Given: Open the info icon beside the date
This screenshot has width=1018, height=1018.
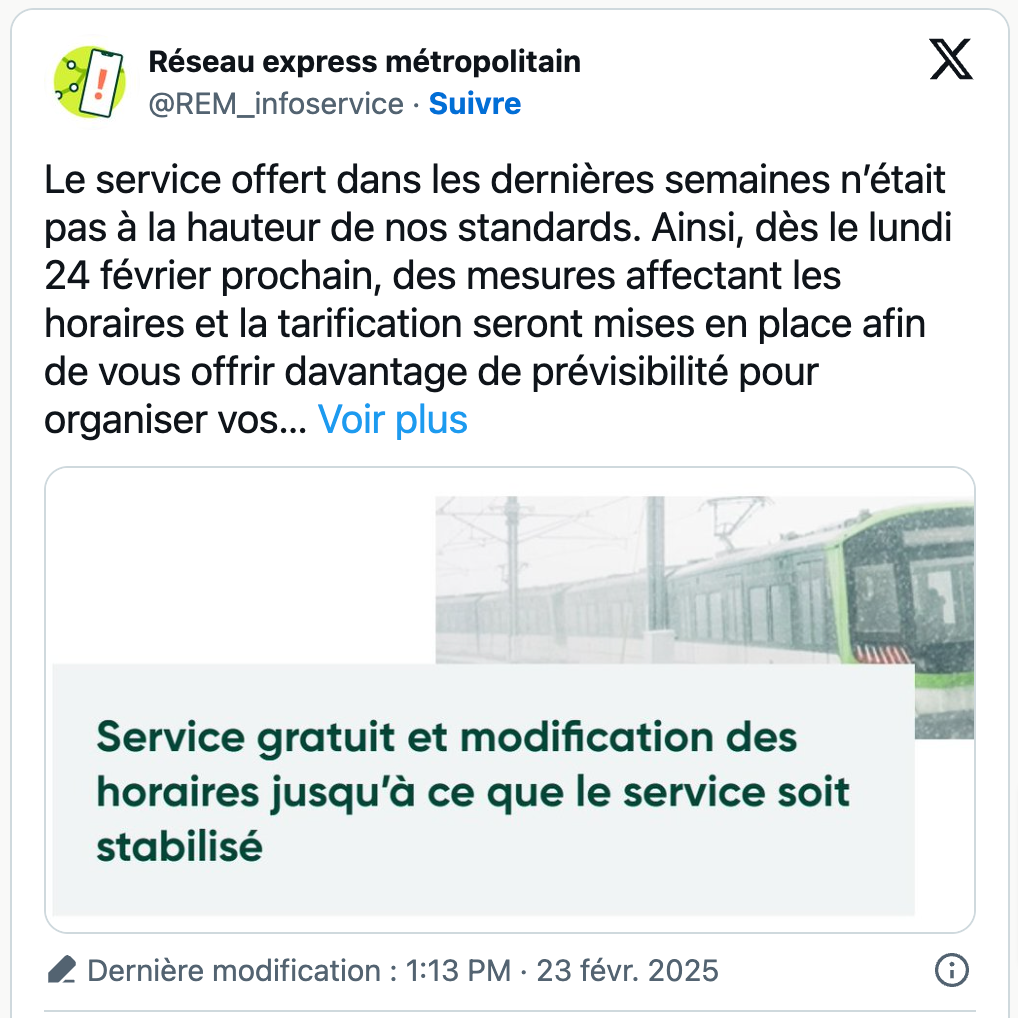Looking at the screenshot, I should [x=950, y=970].
